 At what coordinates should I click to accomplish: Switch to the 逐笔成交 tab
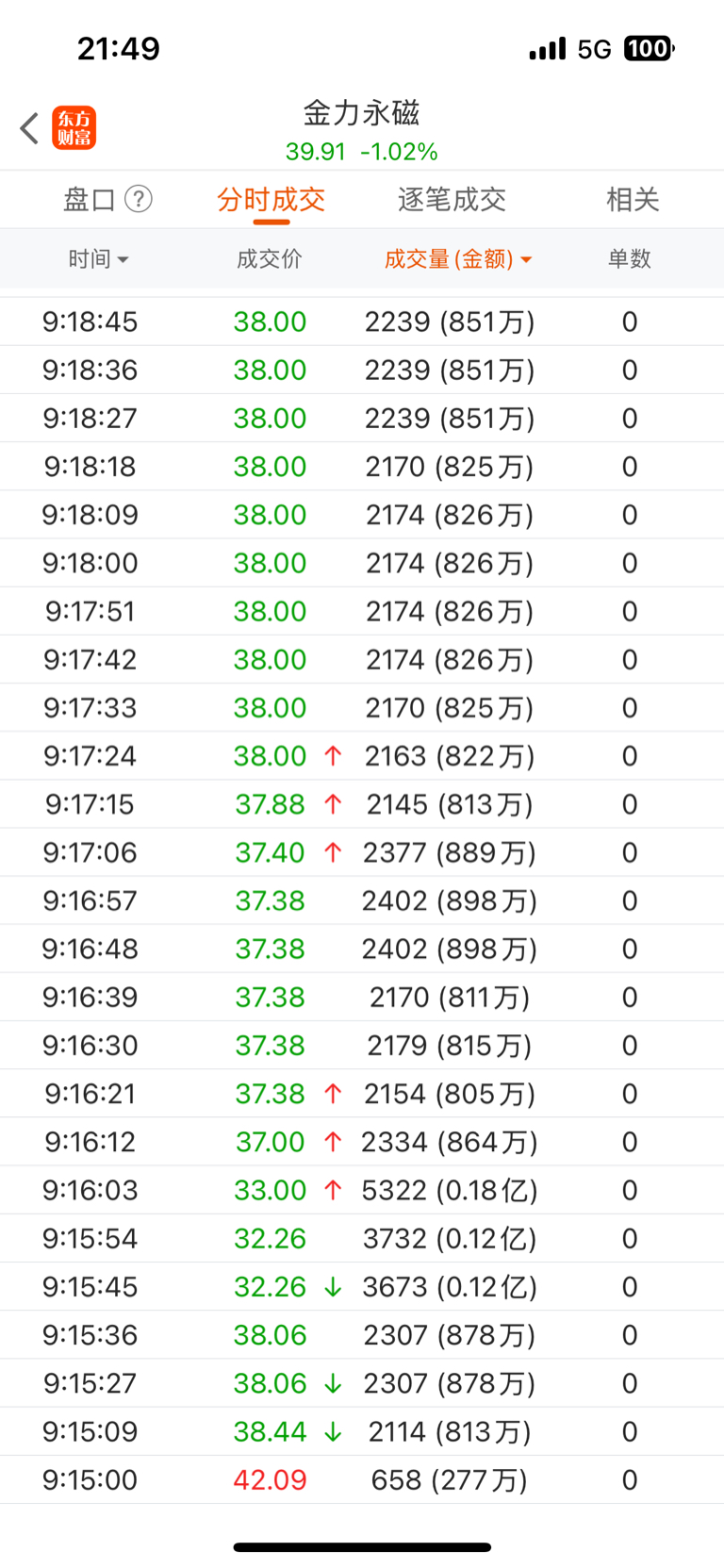coord(452,200)
